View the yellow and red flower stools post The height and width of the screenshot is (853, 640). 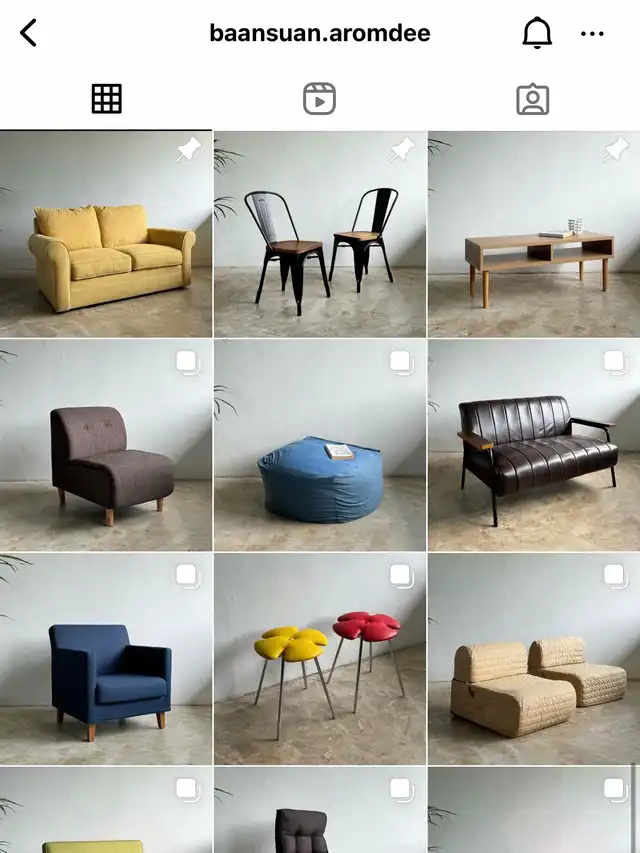320,660
